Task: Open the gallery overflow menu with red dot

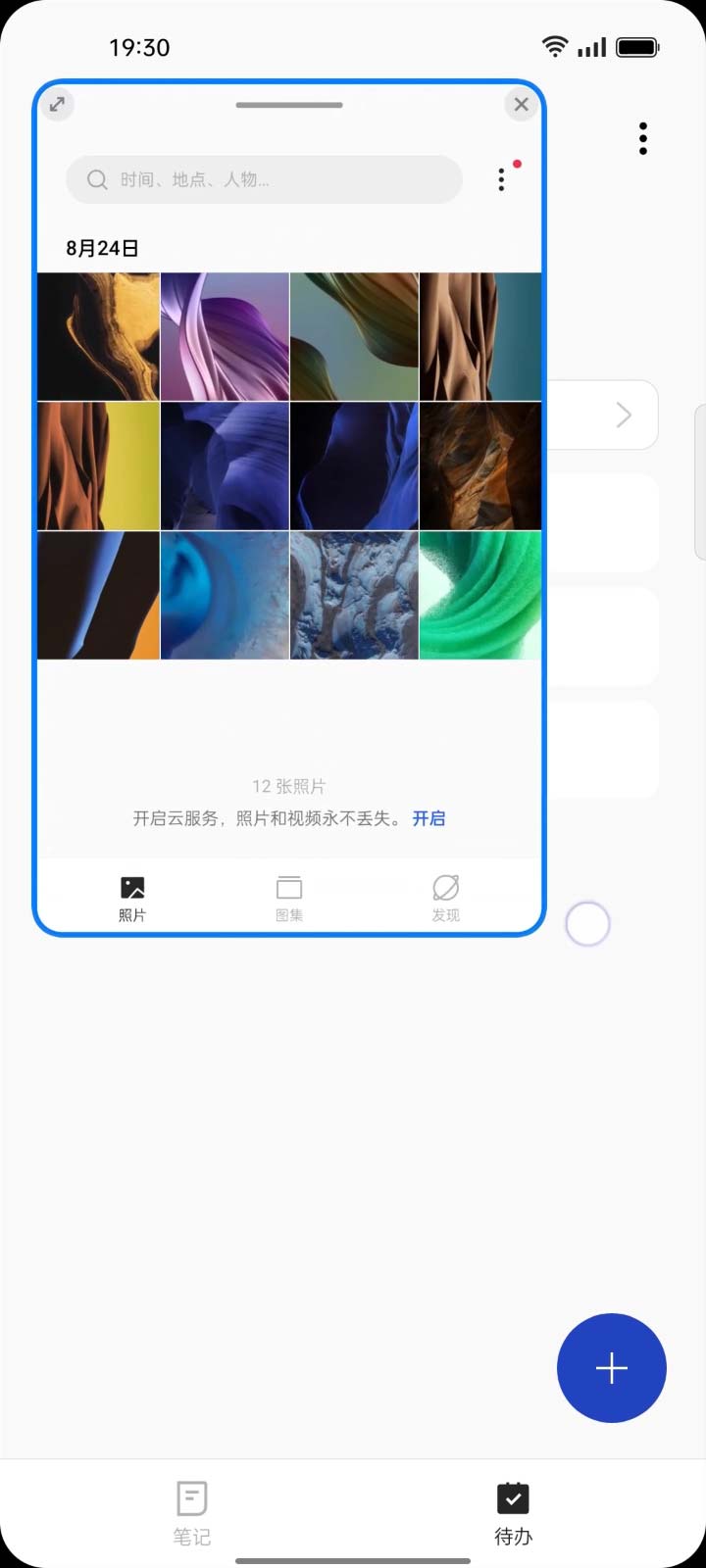Action: pyautogui.click(x=502, y=179)
